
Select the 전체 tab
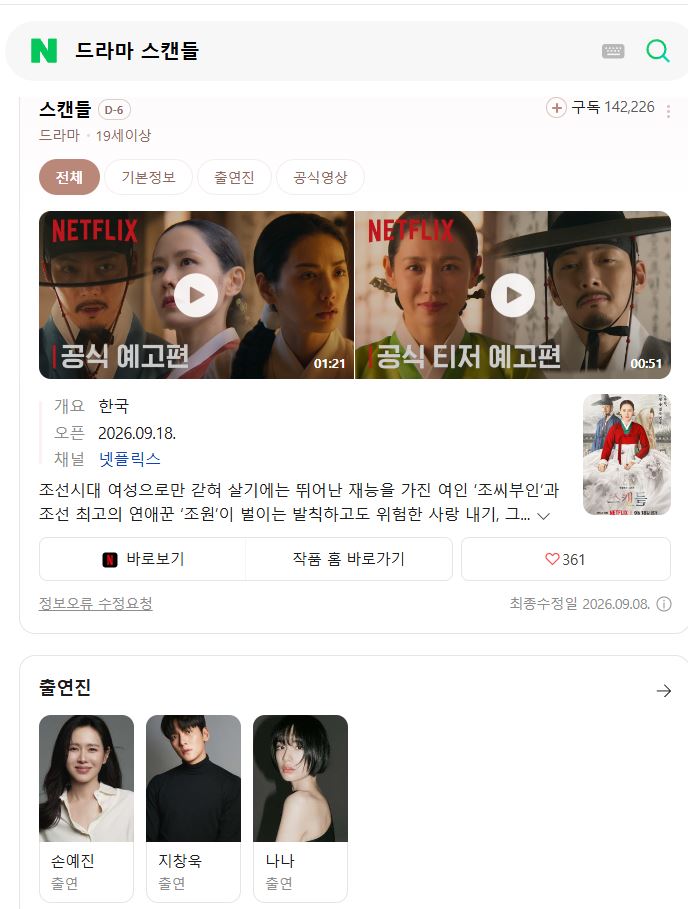pos(69,177)
